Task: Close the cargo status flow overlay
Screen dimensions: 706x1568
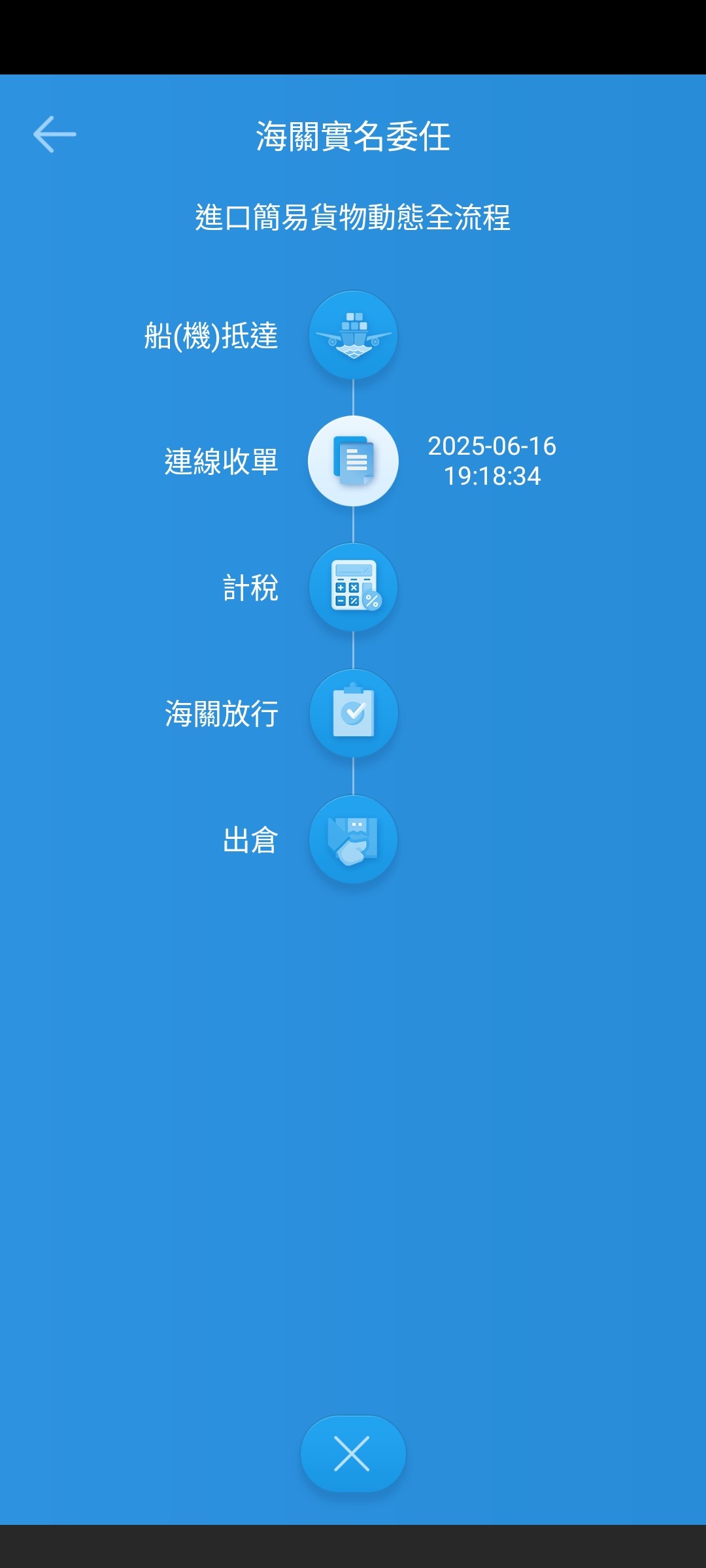Action: (353, 1454)
